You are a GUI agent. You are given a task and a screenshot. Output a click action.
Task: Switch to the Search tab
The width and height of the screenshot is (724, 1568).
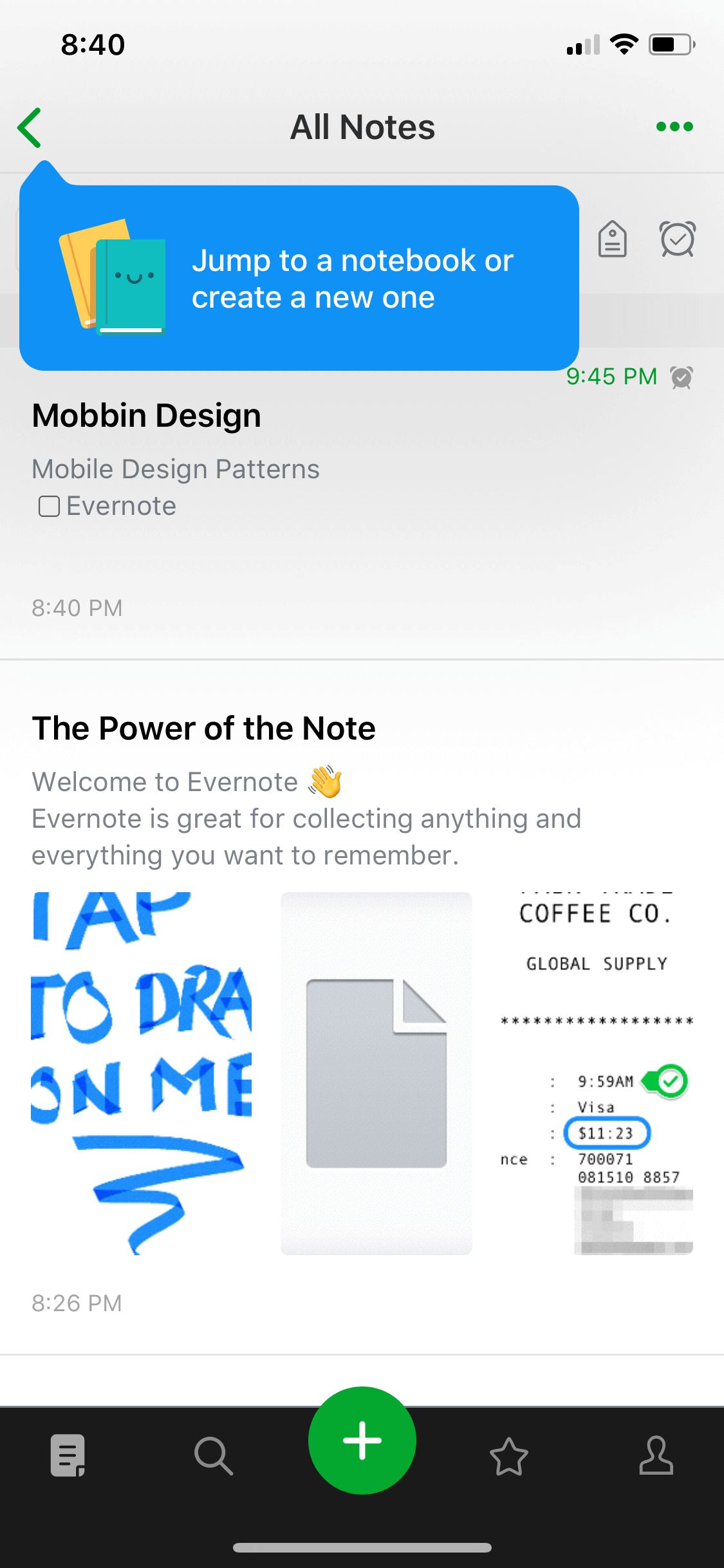(214, 1455)
